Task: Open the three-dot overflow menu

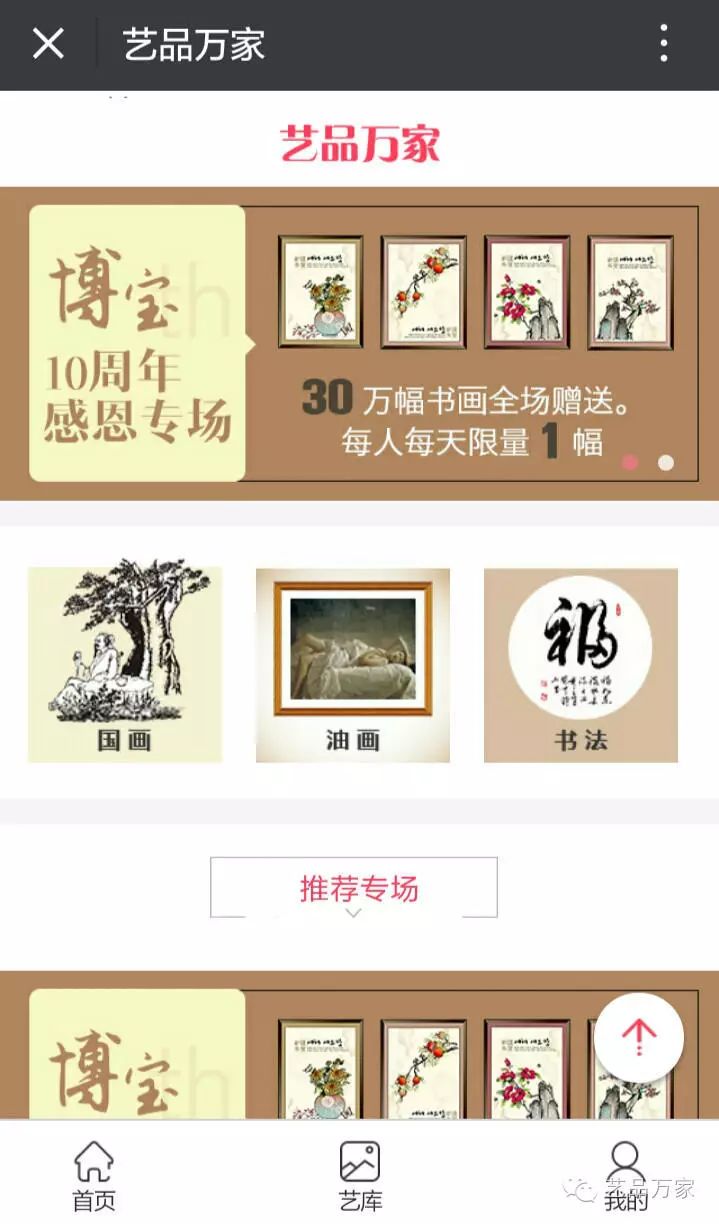Action: coord(663,44)
